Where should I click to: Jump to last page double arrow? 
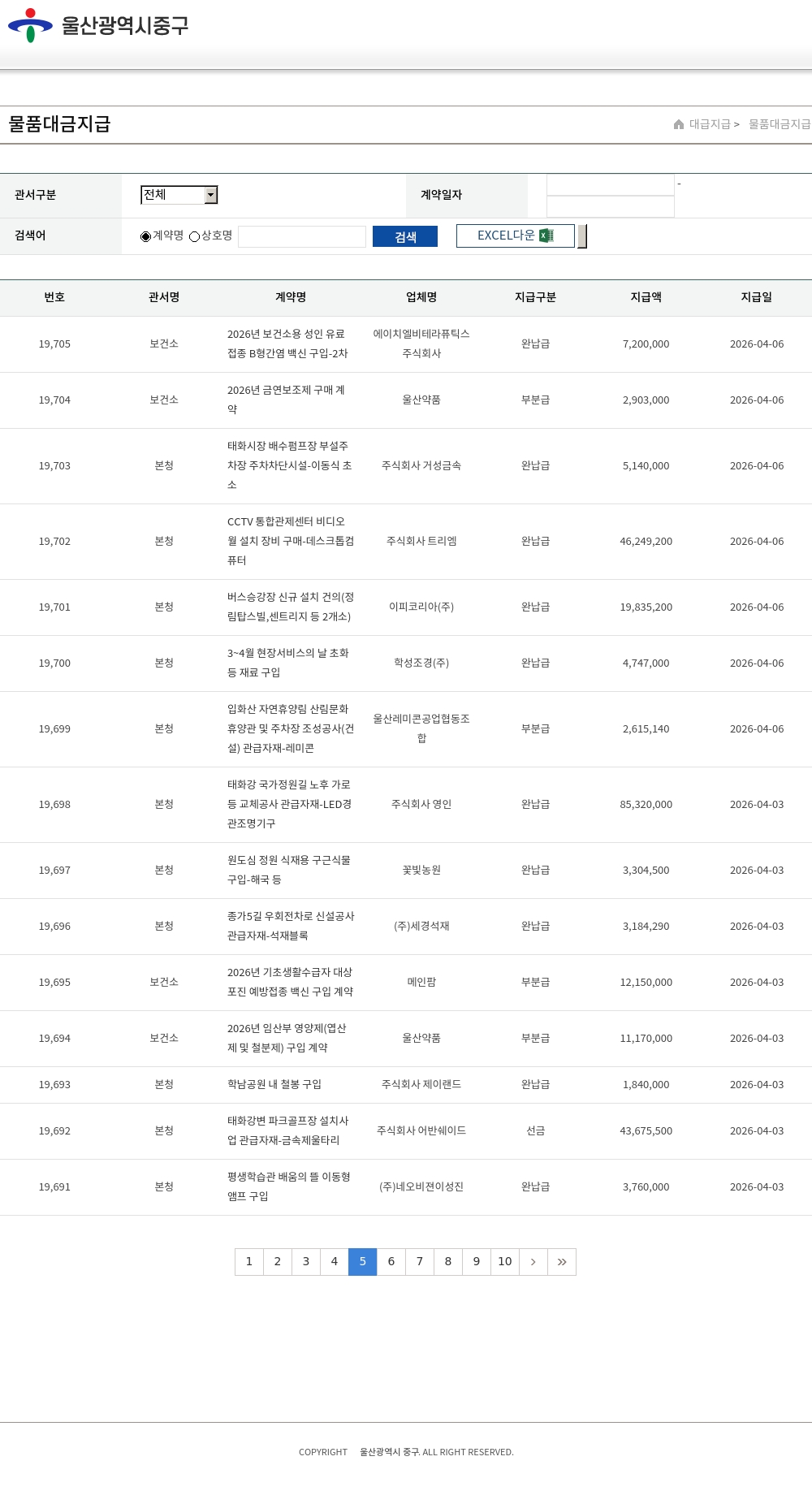pyautogui.click(x=562, y=1261)
